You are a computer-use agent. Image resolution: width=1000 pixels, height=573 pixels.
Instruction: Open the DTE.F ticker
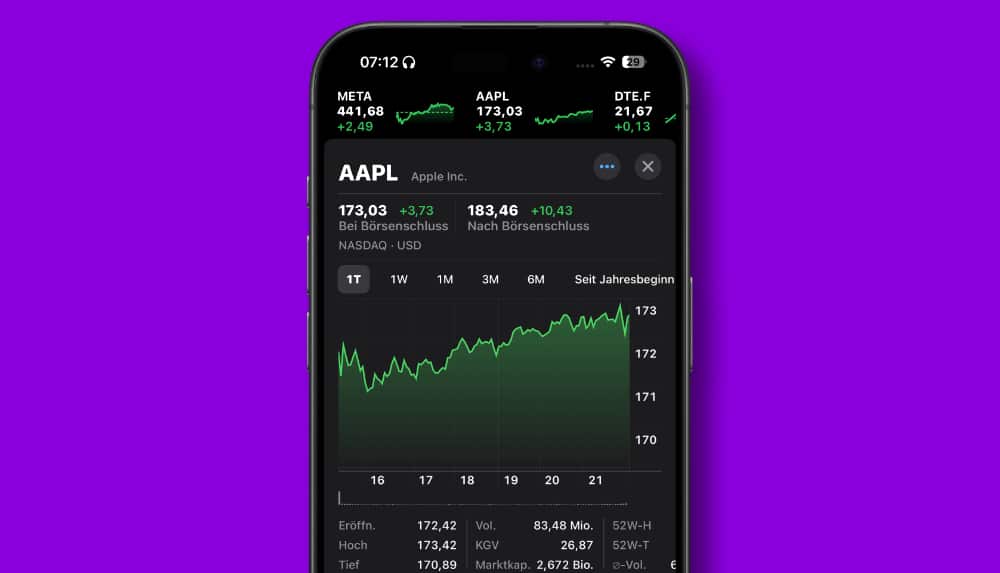(x=640, y=111)
